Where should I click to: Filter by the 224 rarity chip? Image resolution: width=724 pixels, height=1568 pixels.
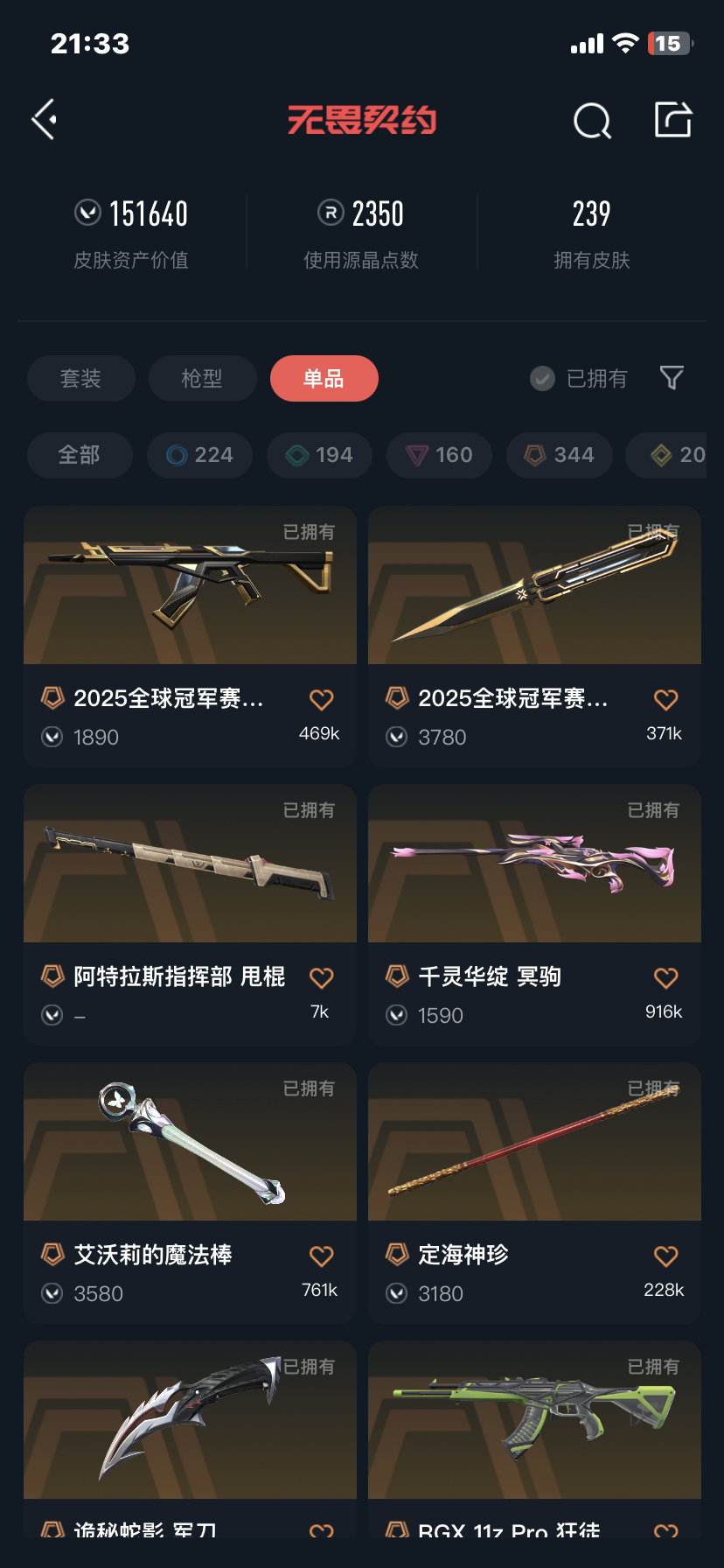click(199, 455)
